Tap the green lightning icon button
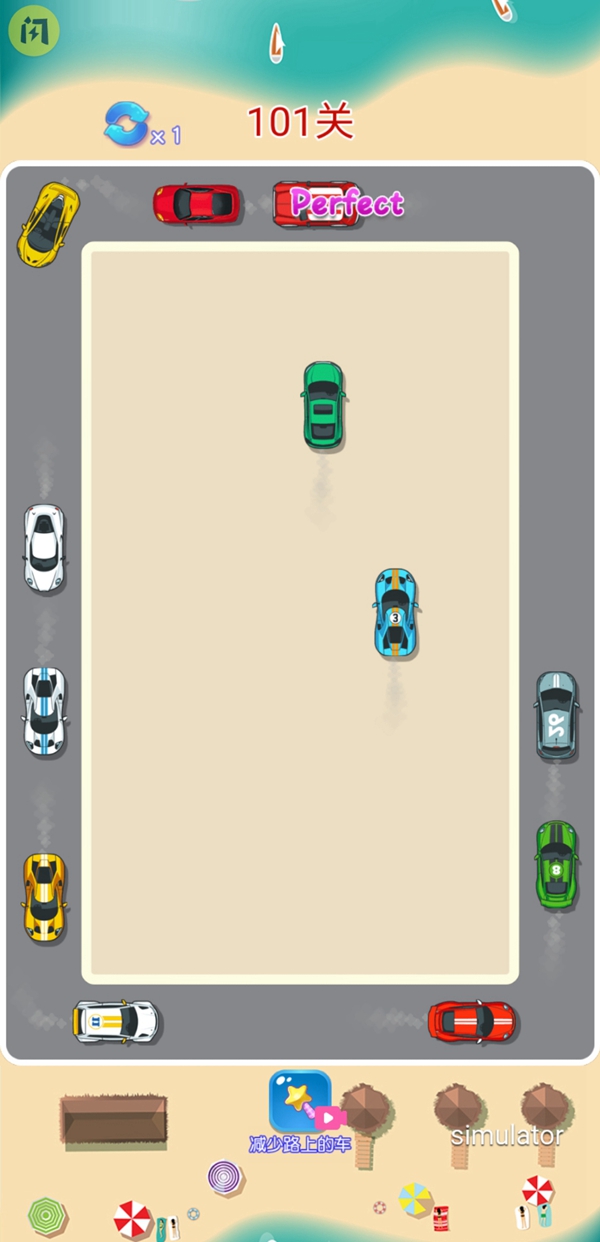 34,32
